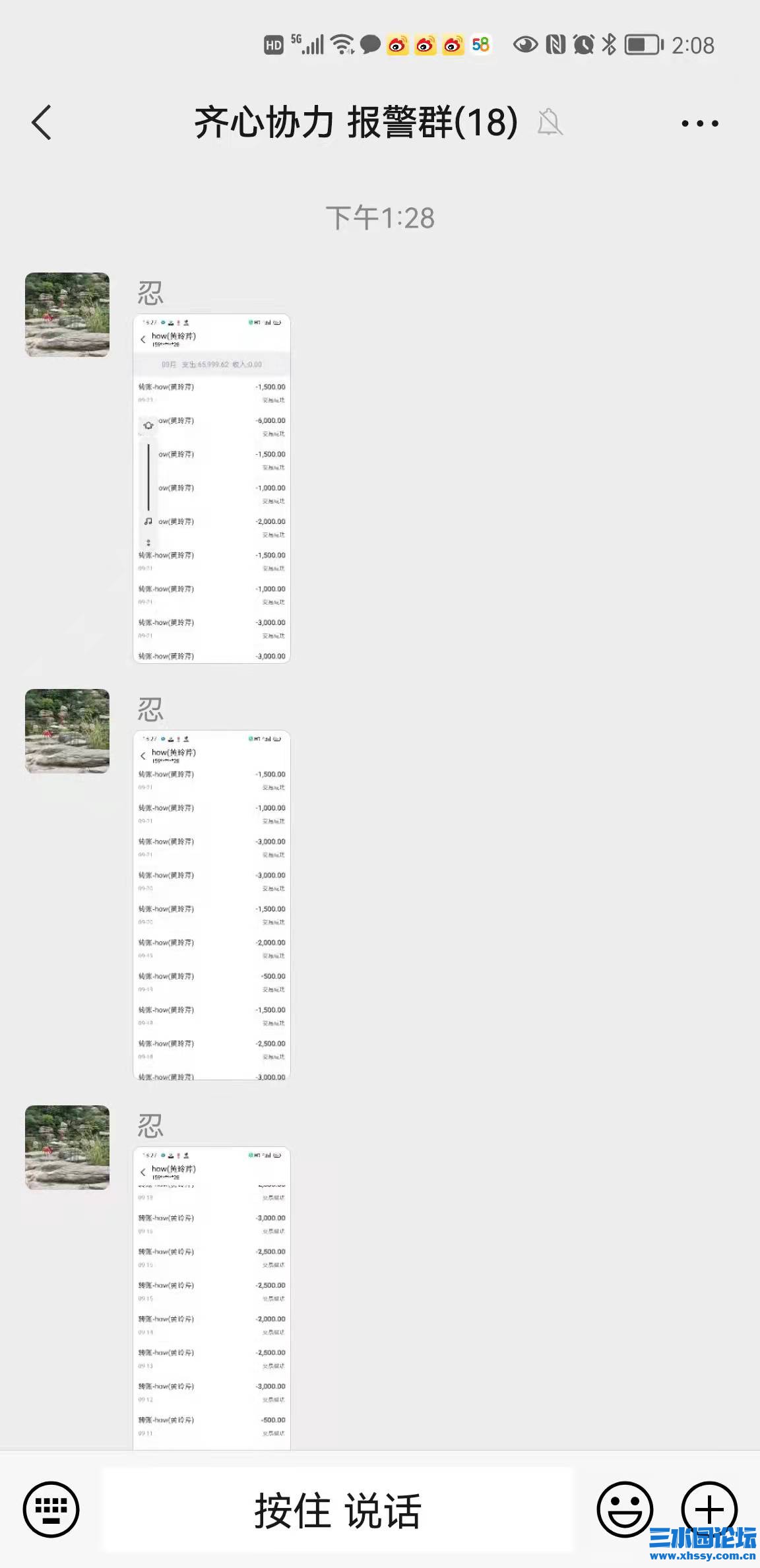Screen dimensions: 760x1568
Task: Tap the 按住 说话 voice button
Action: 338,1510
